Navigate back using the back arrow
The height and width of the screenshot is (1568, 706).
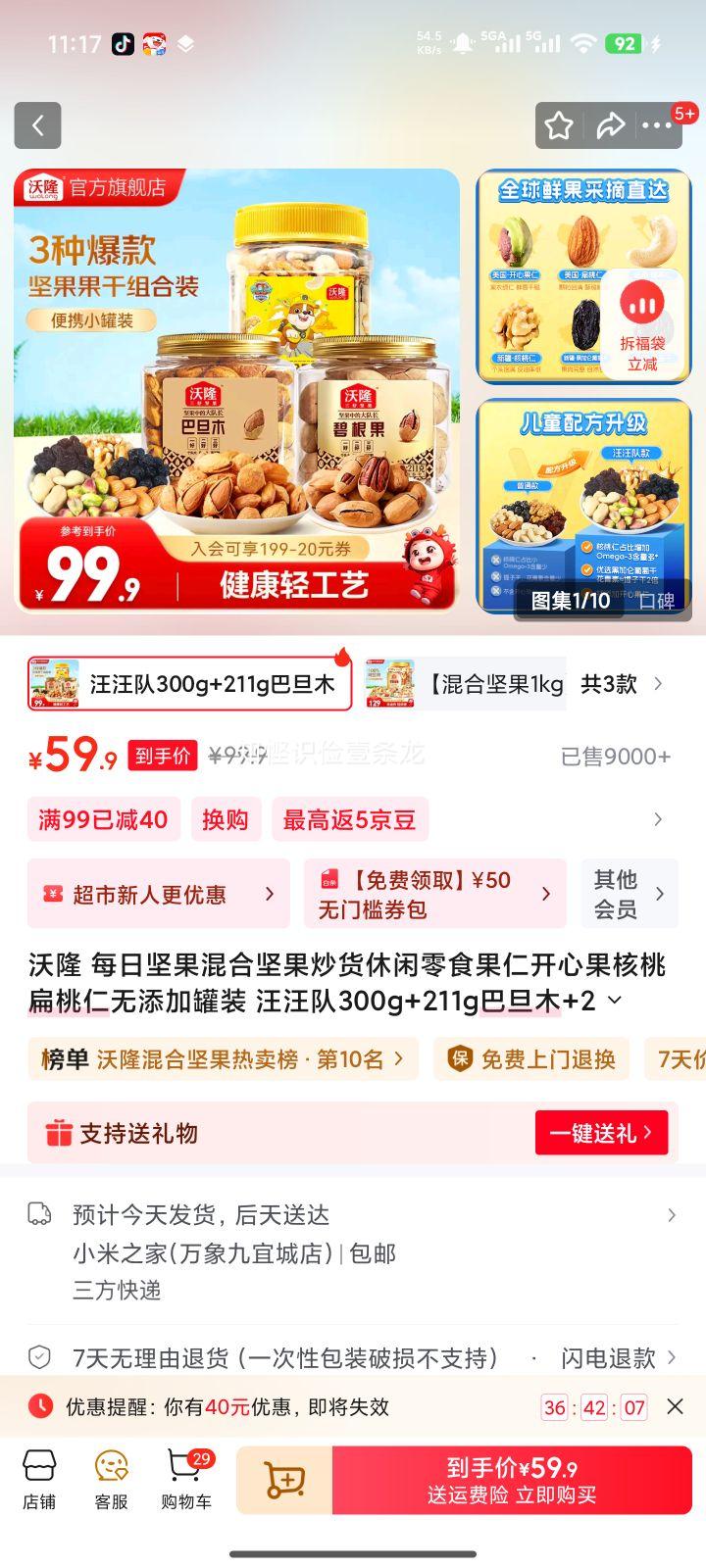(37, 125)
